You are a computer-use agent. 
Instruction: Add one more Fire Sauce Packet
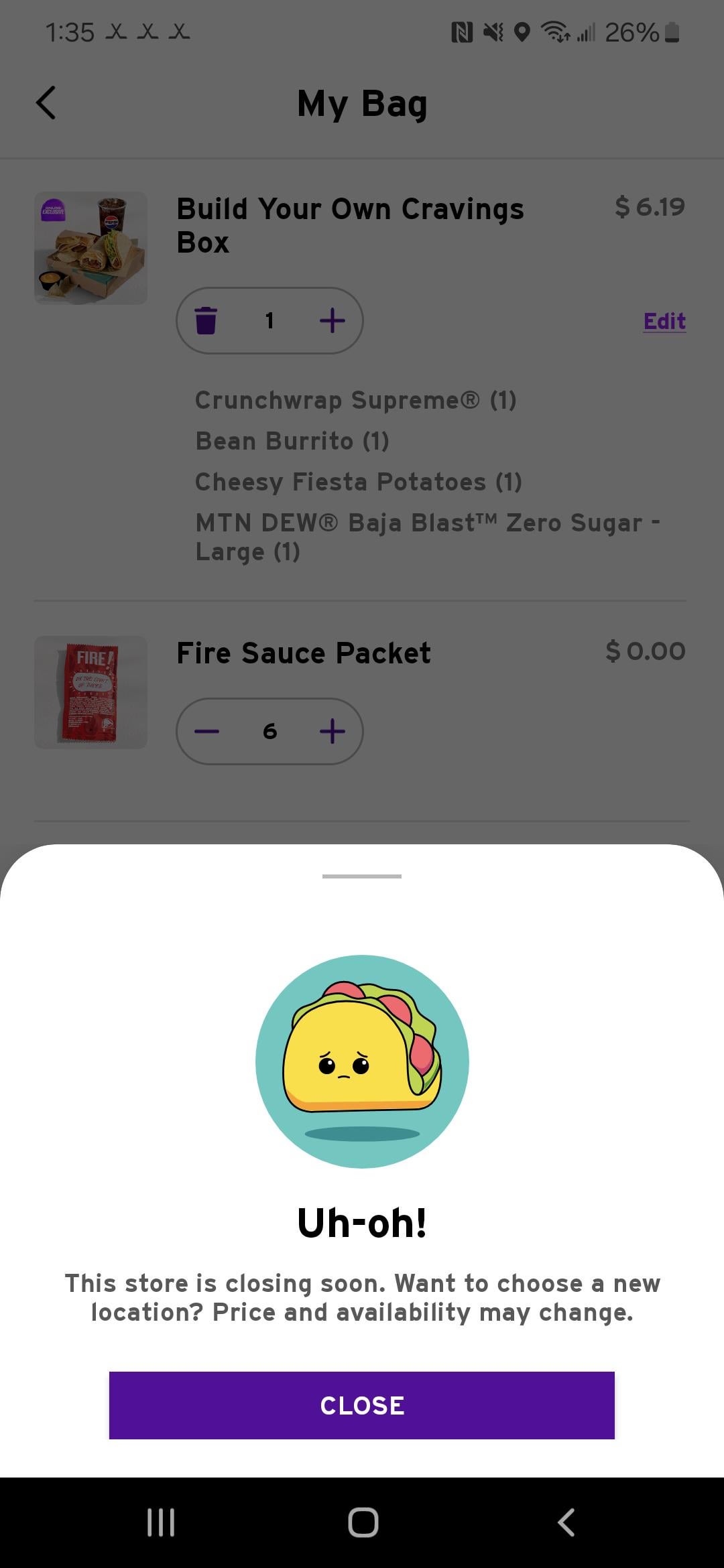[333, 731]
